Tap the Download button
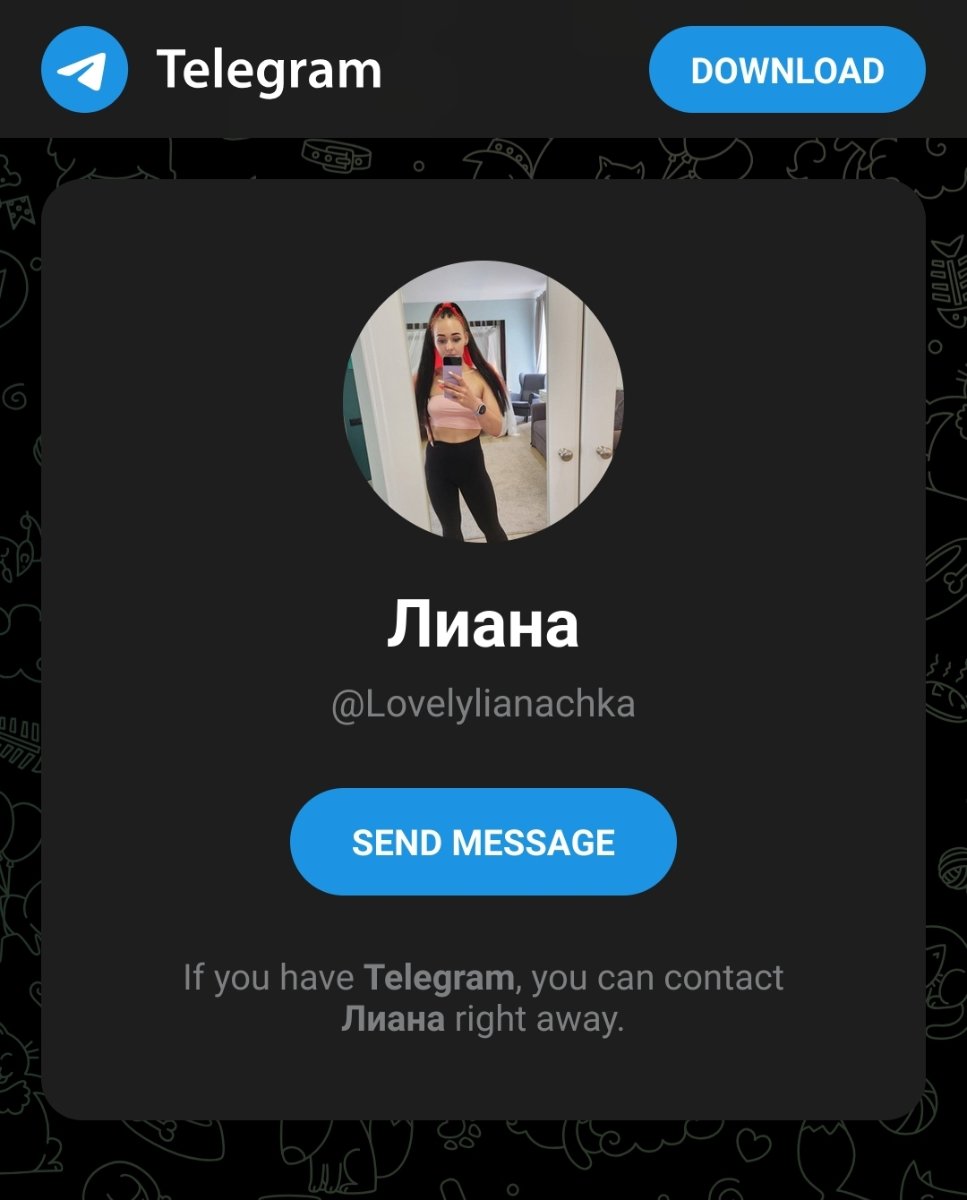Viewport: 967px width, 1200px height. [x=787, y=70]
